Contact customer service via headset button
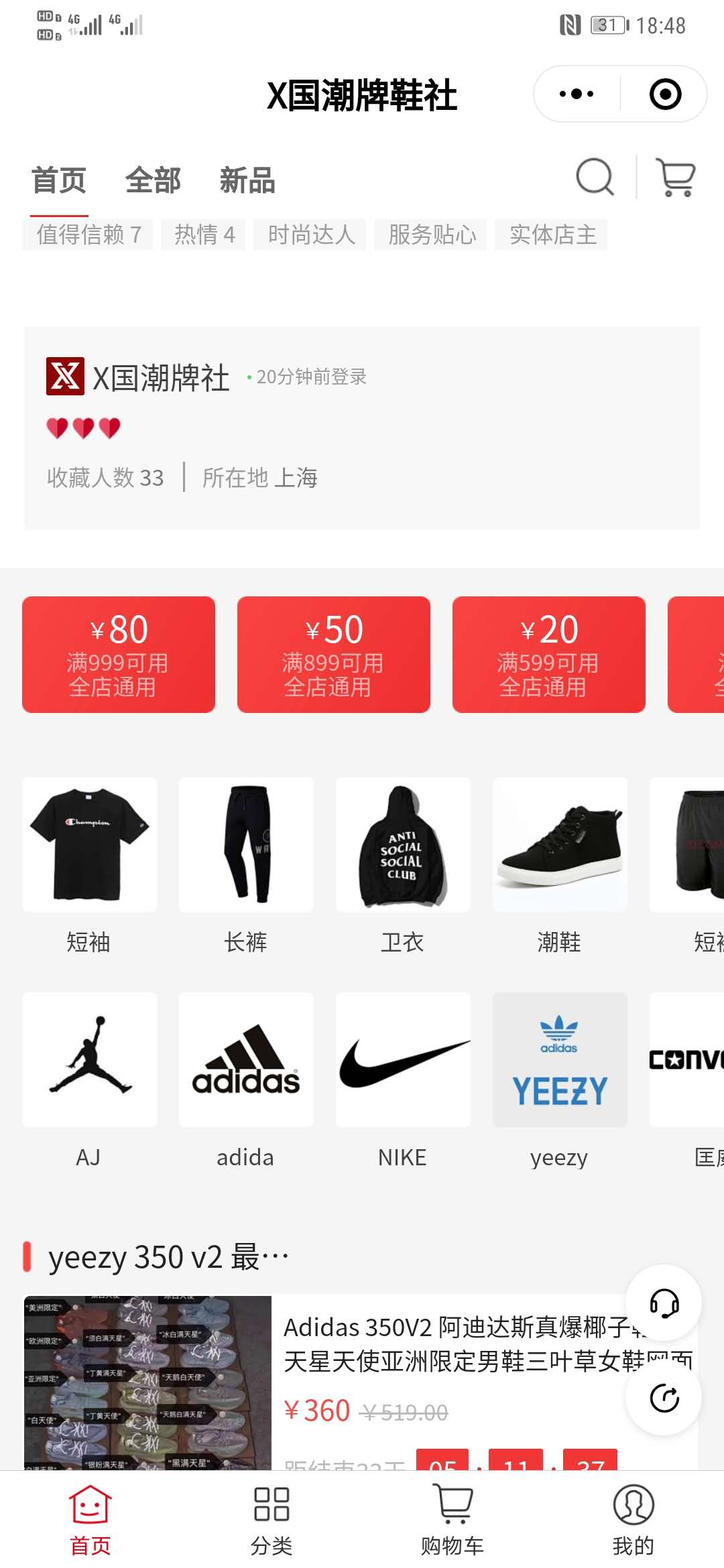This screenshot has height=1568, width=724. tap(664, 1303)
